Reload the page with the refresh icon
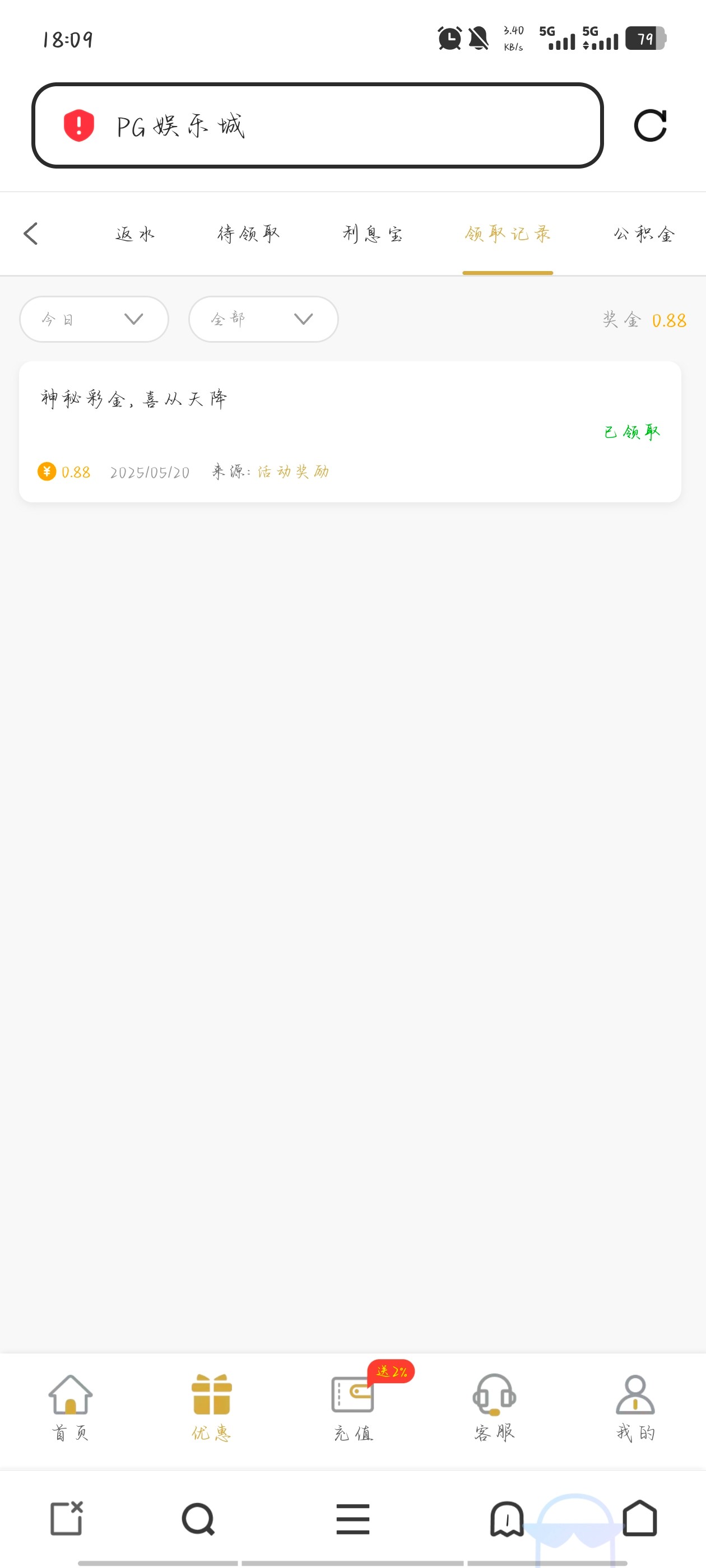 (650, 125)
